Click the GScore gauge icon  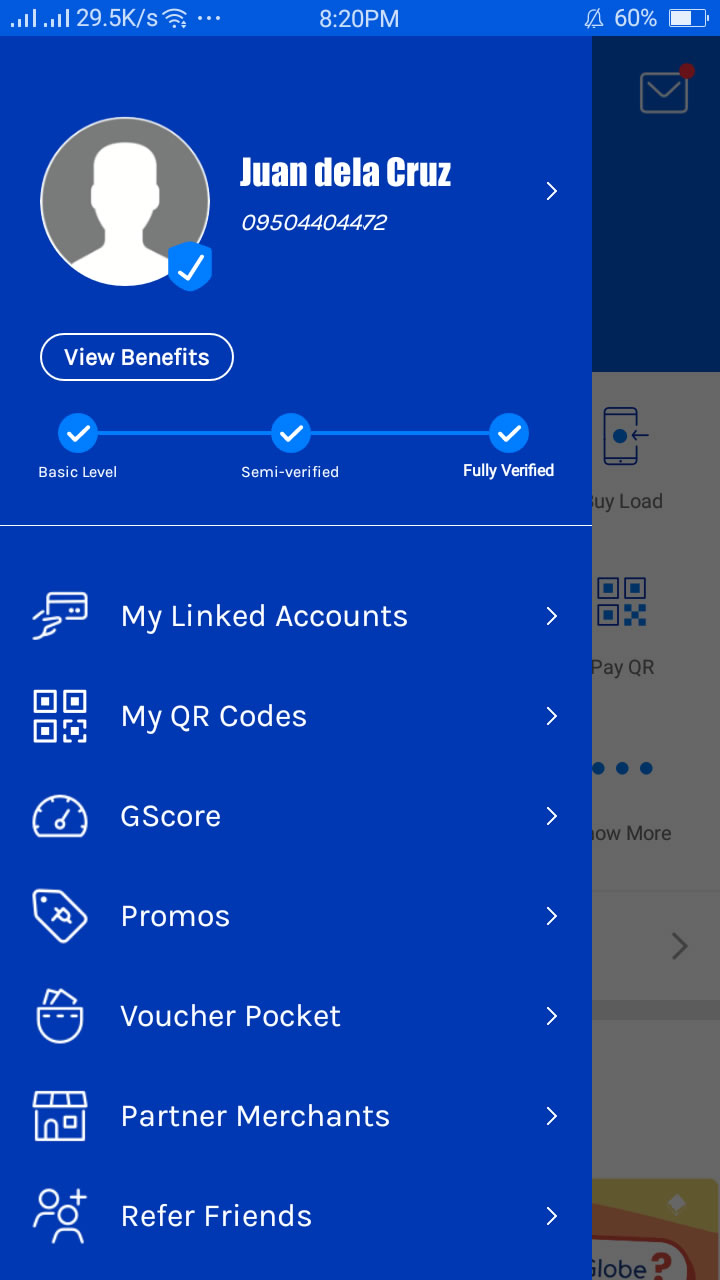(x=60, y=816)
